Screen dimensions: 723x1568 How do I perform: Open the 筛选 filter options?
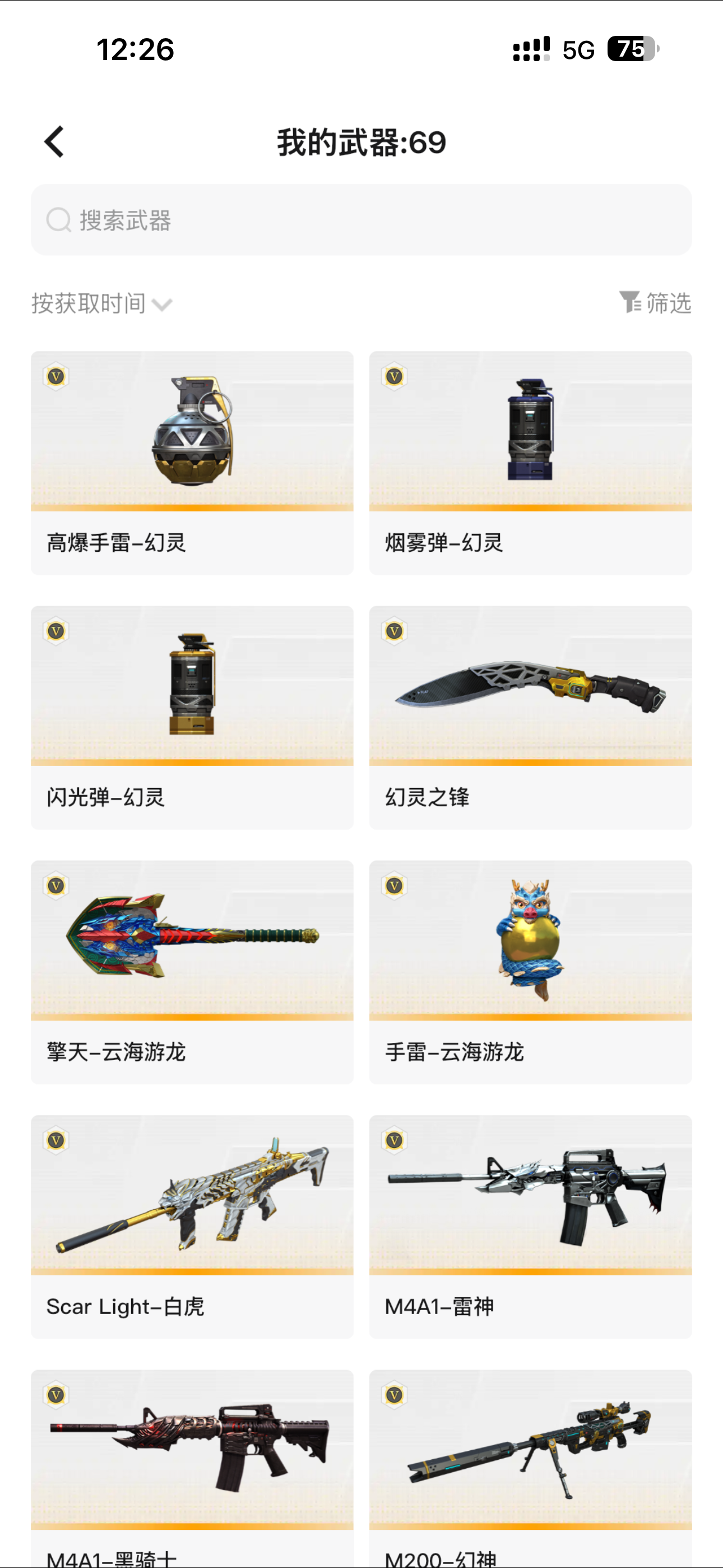pyautogui.click(x=655, y=302)
